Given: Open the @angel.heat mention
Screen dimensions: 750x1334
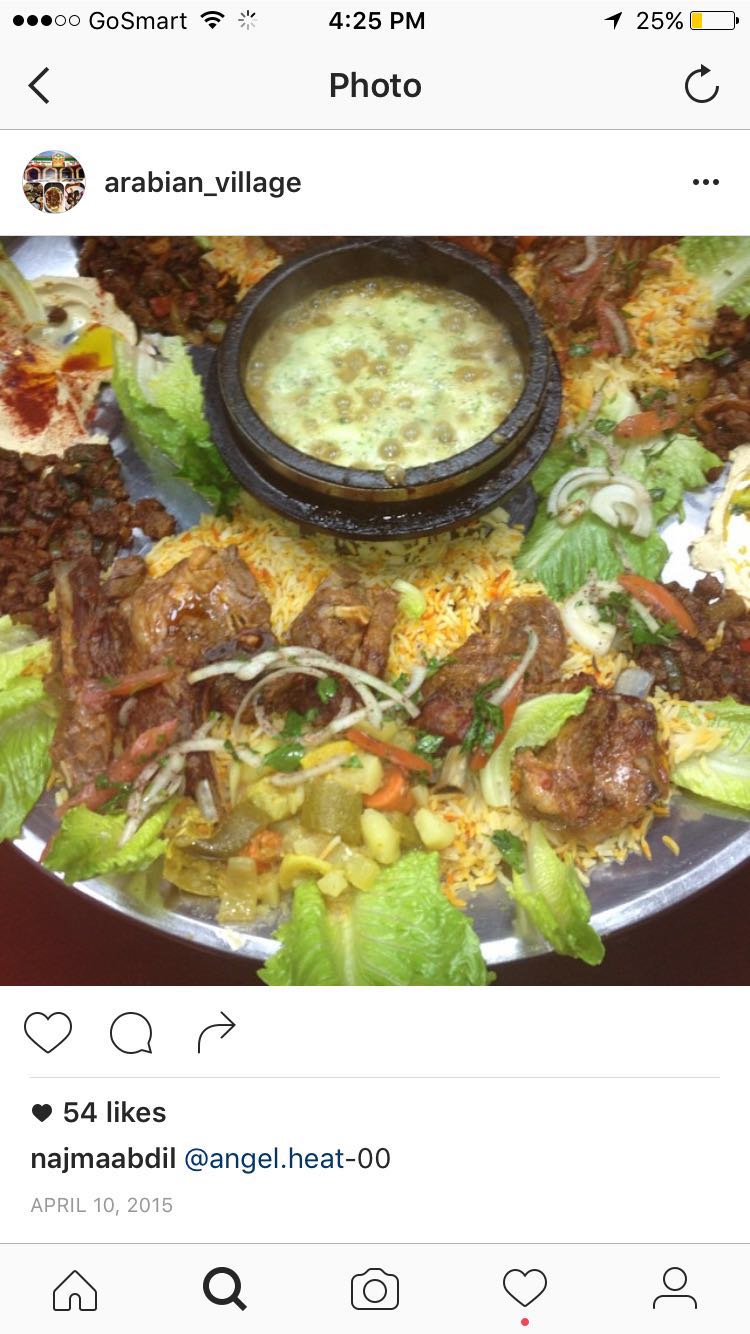Looking at the screenshot, I should click(264, 1159).
